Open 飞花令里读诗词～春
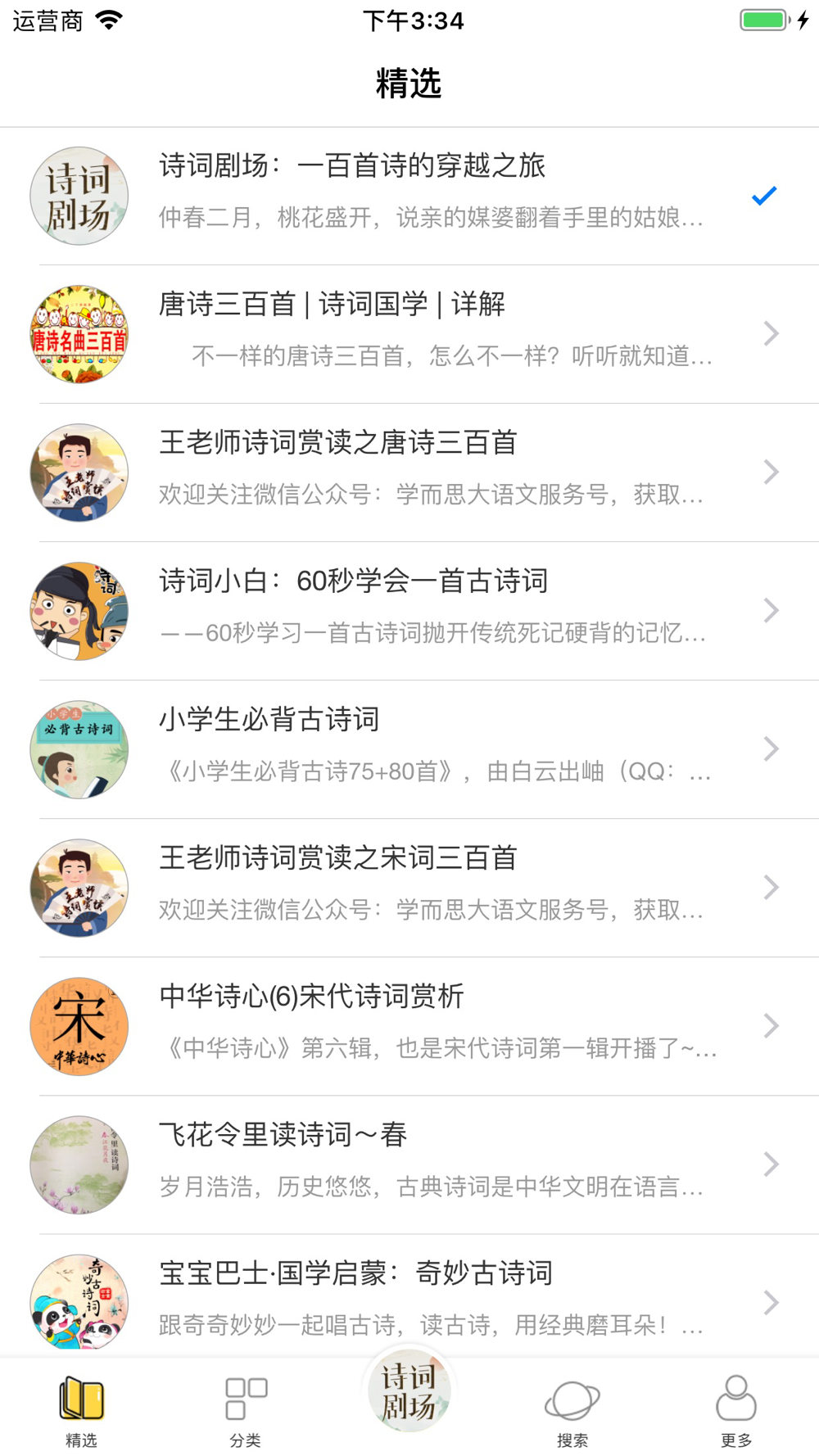The image size is (819, 1456). (409, 1164)
